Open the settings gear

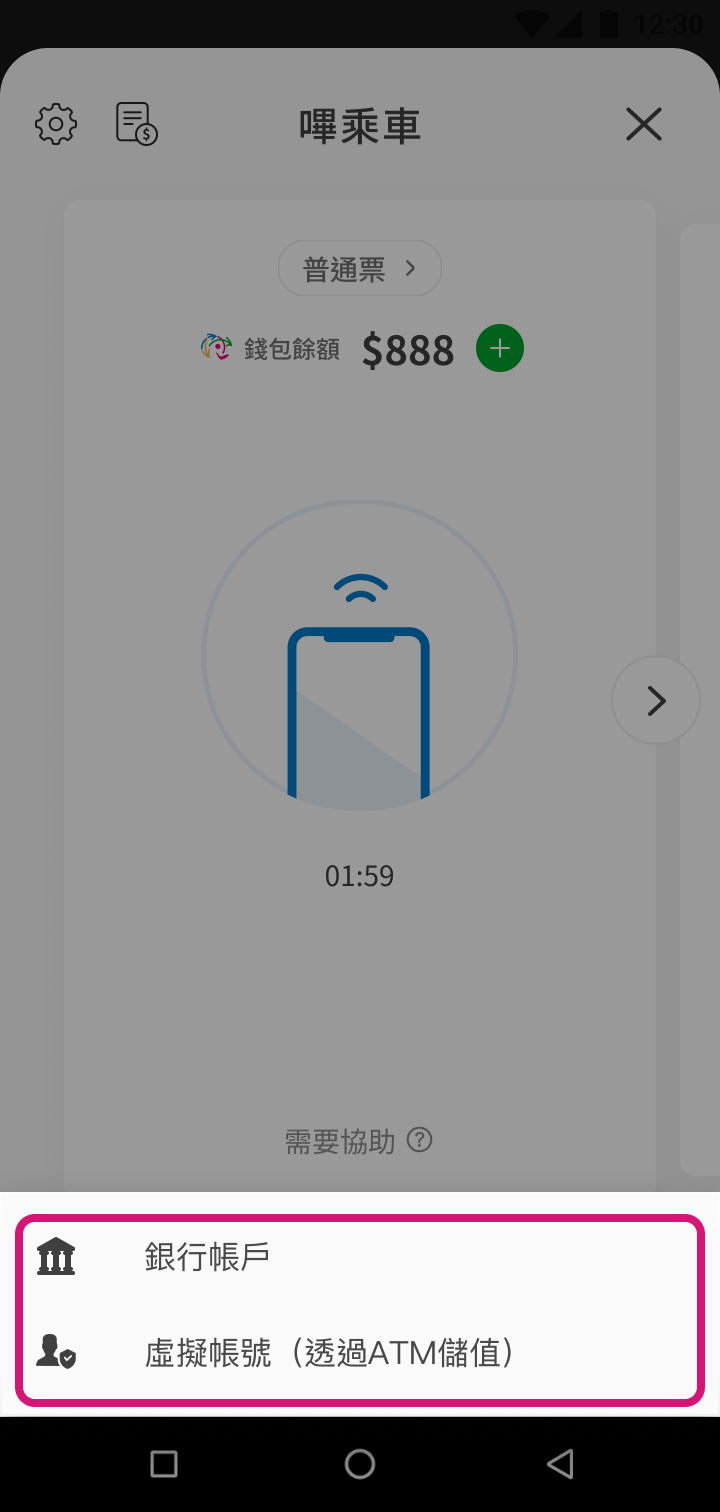coord(56,124)
